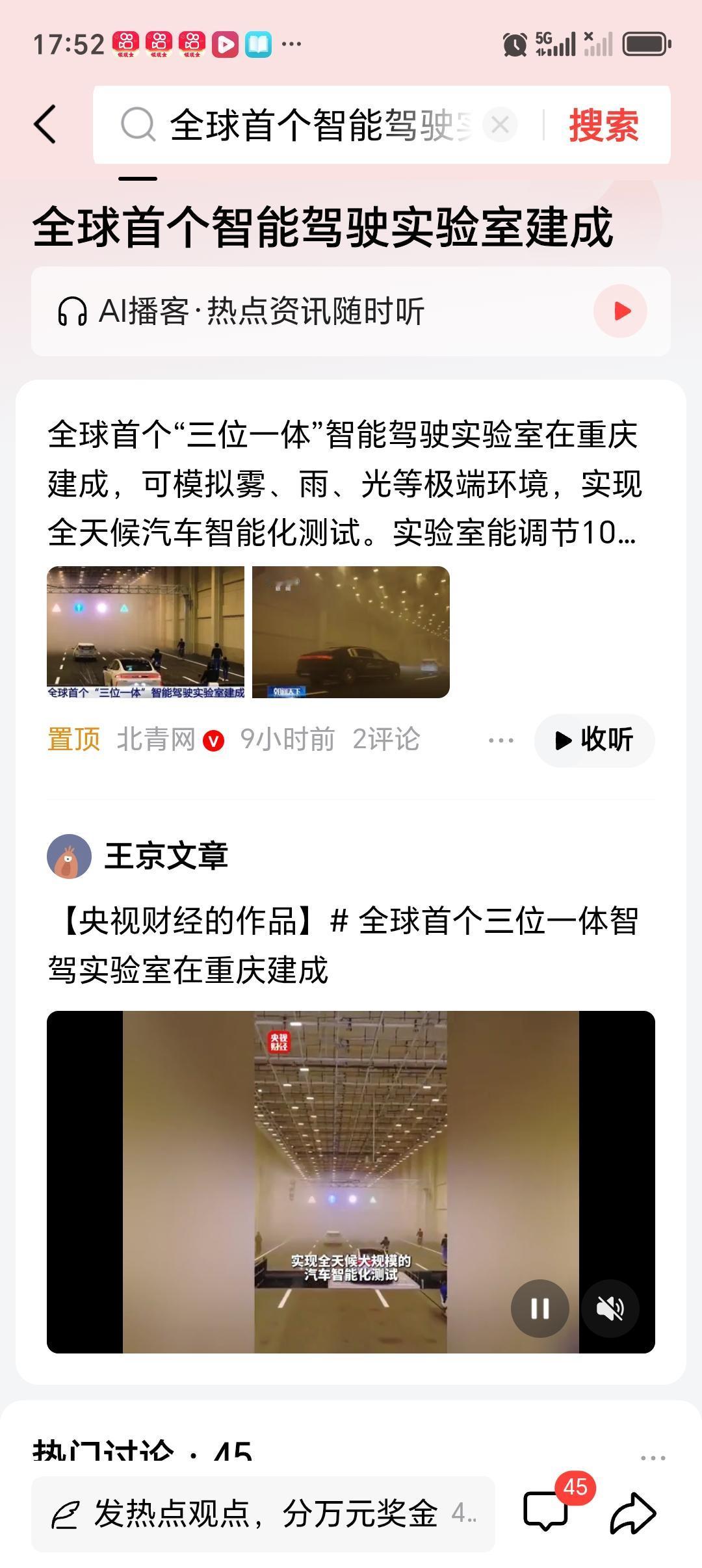This screenshot has height=1568, width=702.
Task: Tap the back arrow to return
Action: pos(45,125)
